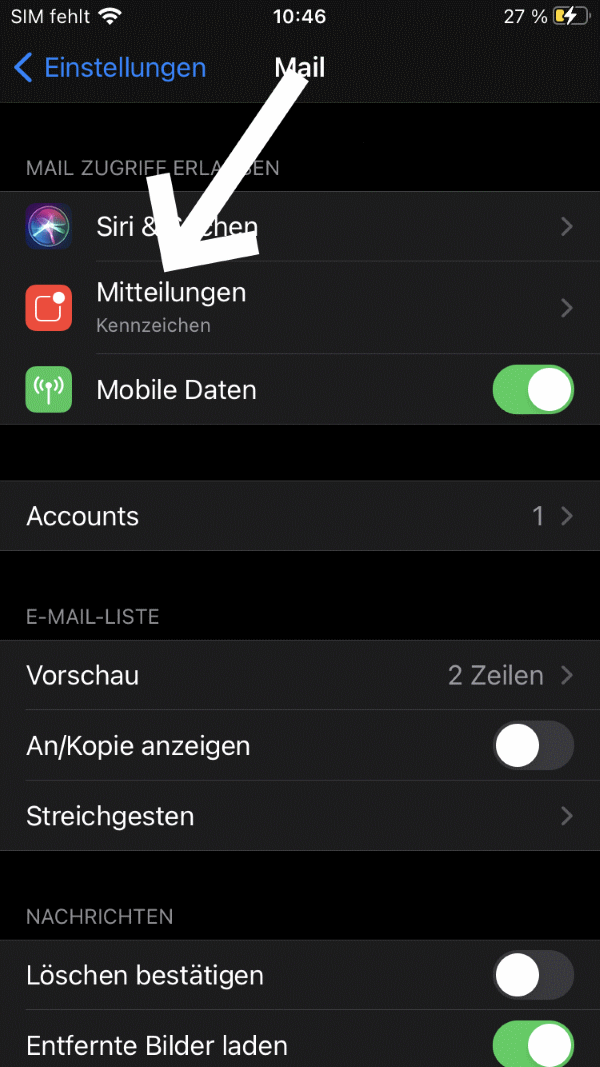Open Vorschau line settings
The width and height of the screenshot is (600, 1067).
pos(300,676)
